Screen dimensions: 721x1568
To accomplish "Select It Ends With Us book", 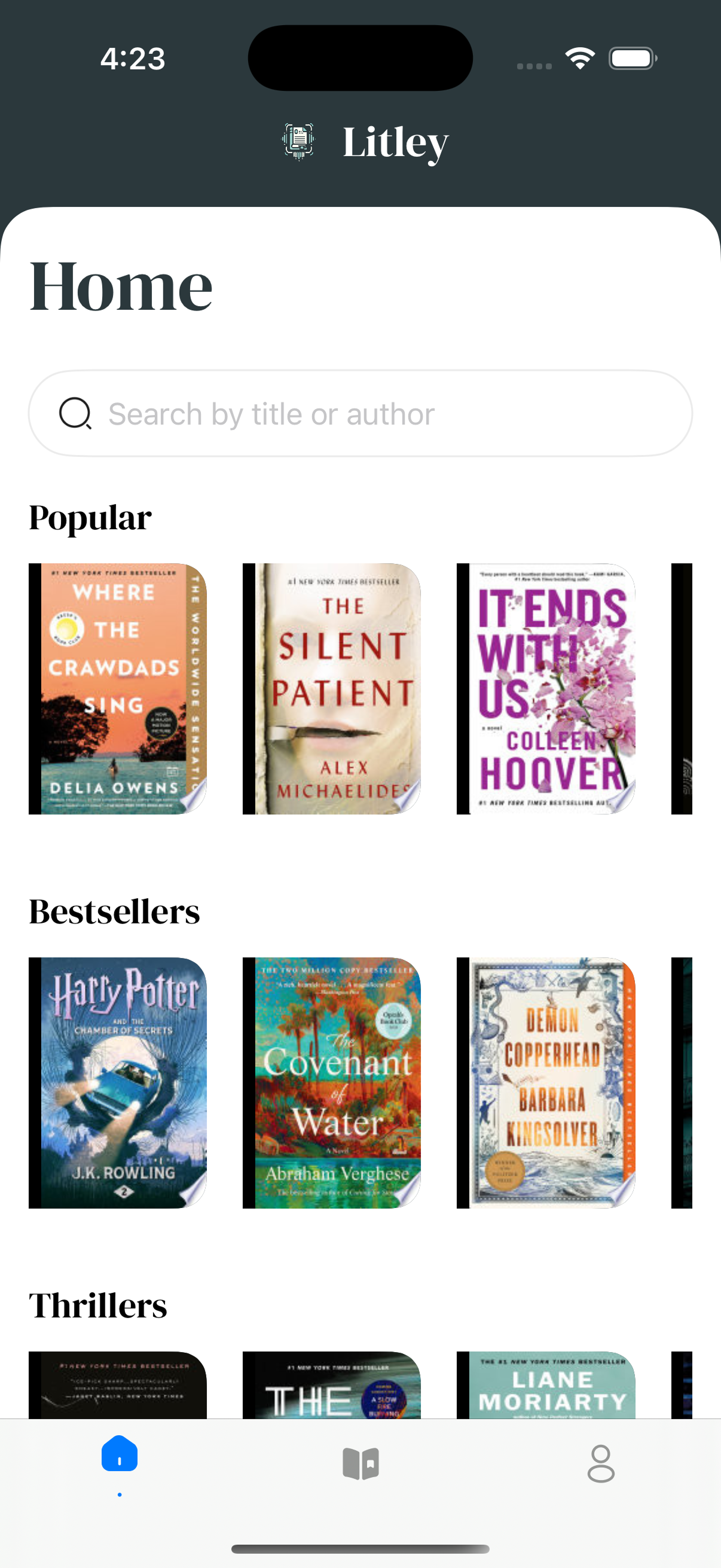I will tap(546, 688).
